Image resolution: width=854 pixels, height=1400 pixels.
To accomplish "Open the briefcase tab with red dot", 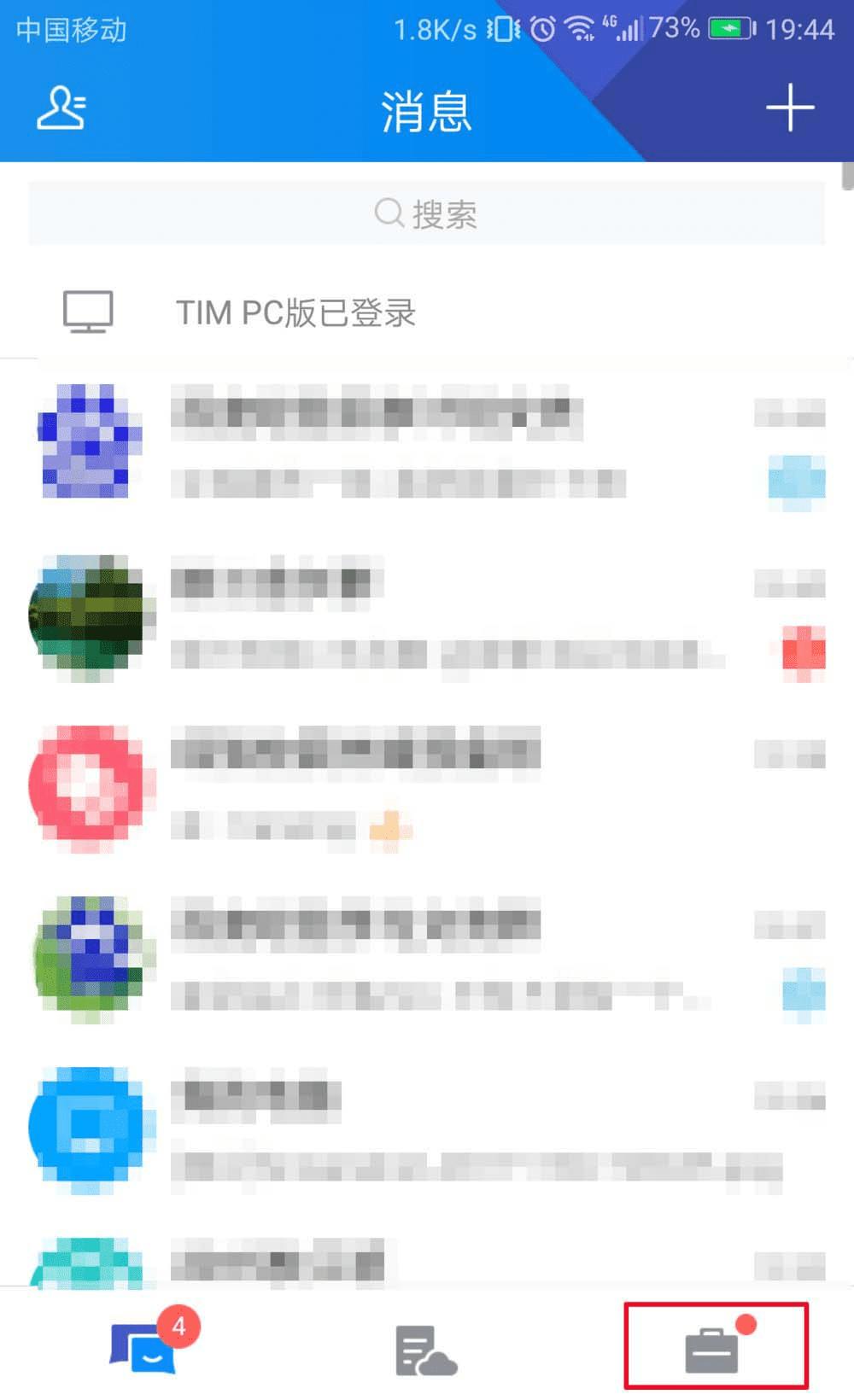I will pos(714,1349).
